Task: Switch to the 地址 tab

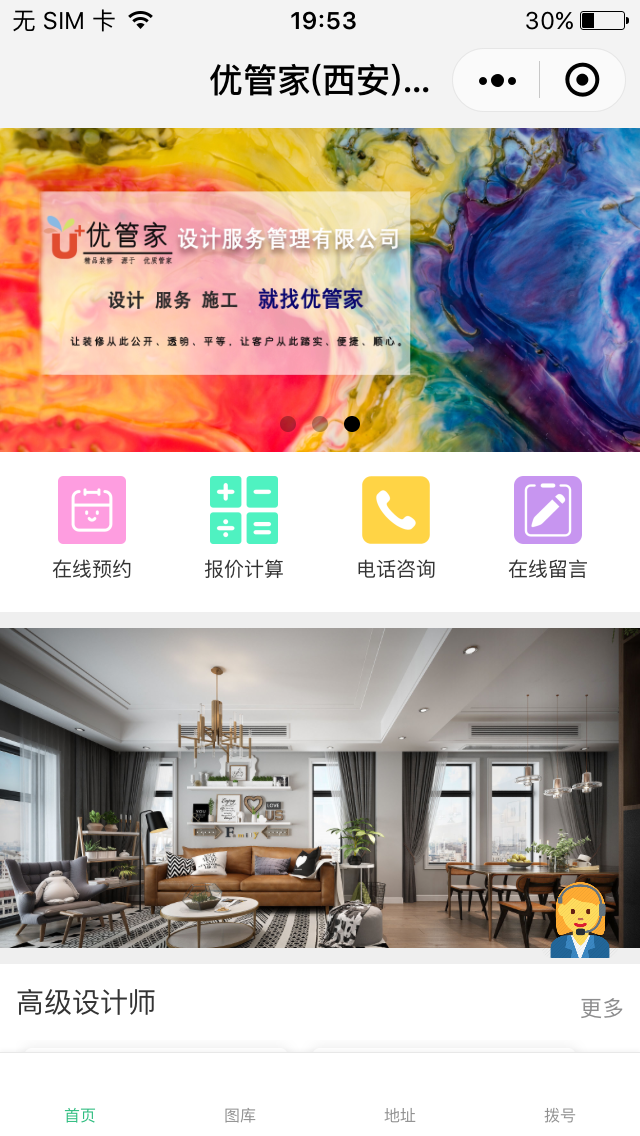Action: [x=400, y=1114]
